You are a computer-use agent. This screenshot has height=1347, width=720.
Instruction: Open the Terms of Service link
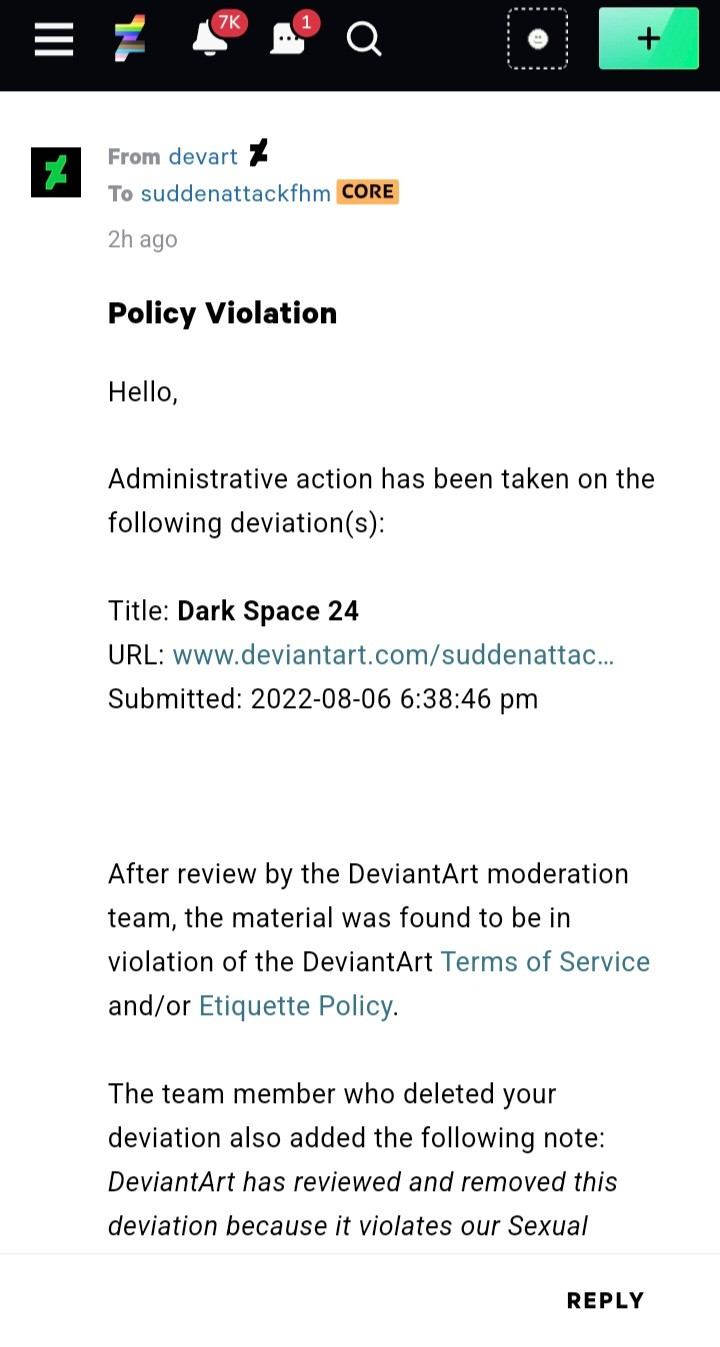tap(545, 962)
